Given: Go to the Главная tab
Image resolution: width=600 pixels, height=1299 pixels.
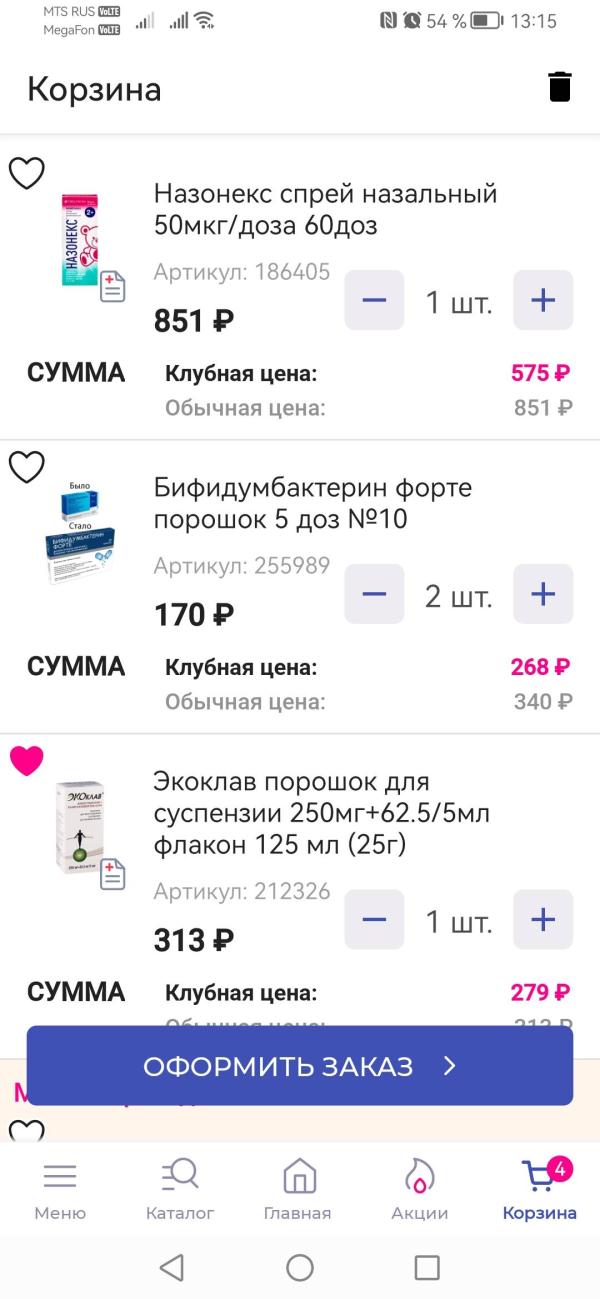Looking at the screenshot, I should 298,1190.
